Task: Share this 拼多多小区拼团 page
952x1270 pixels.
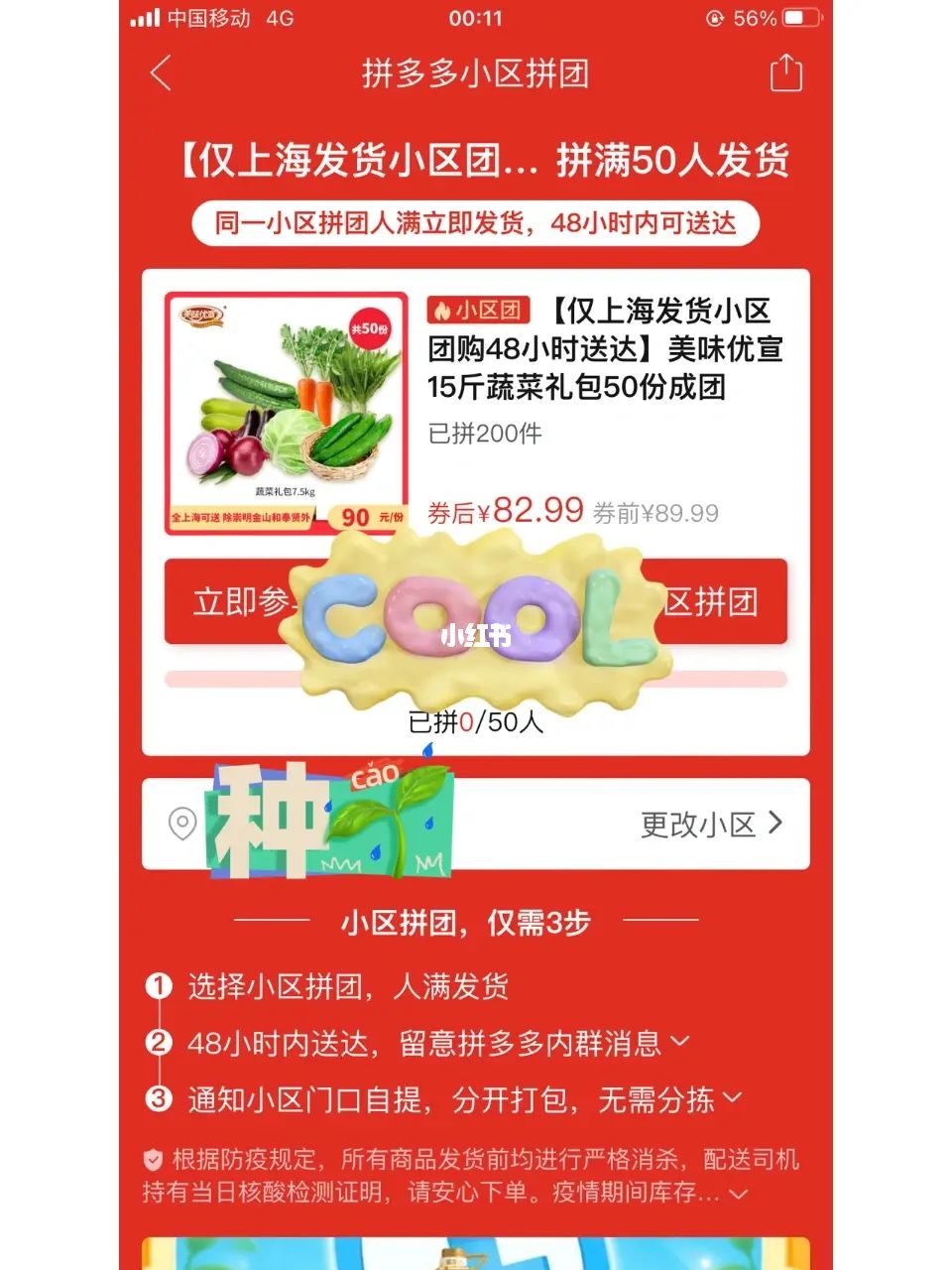Action: (x=785, y=73)
